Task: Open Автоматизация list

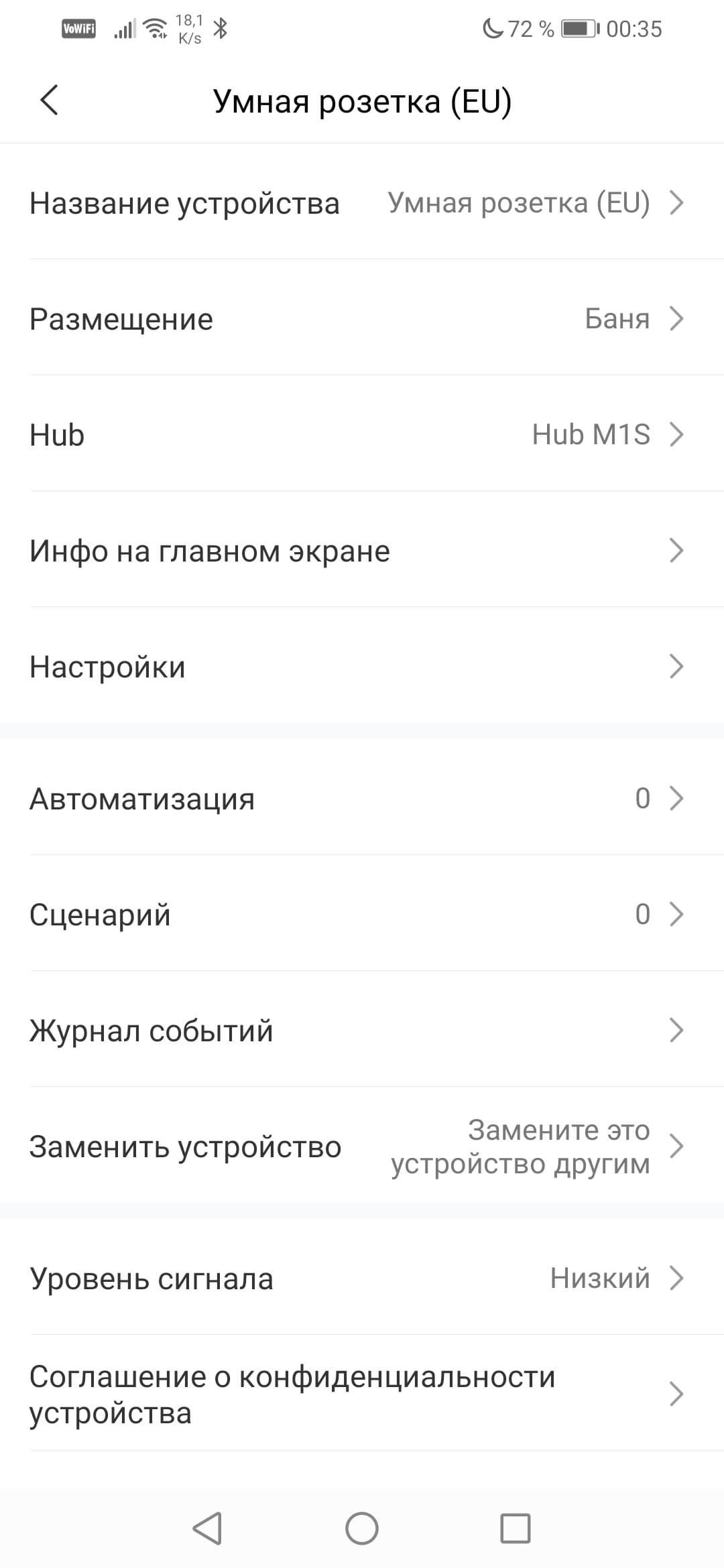Action: [x=362, y=799]
